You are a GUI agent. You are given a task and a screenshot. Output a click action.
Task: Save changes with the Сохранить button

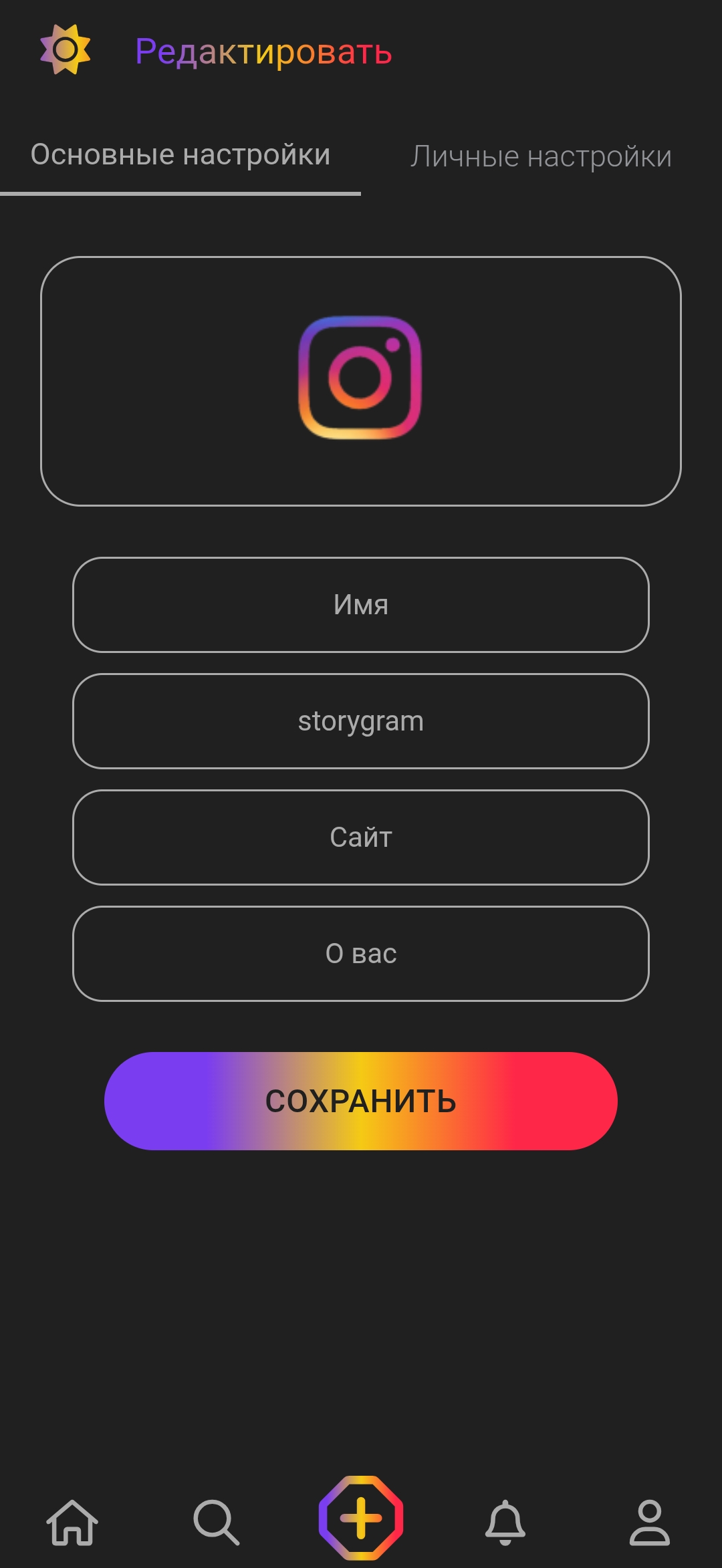(x=361, y=1101)
